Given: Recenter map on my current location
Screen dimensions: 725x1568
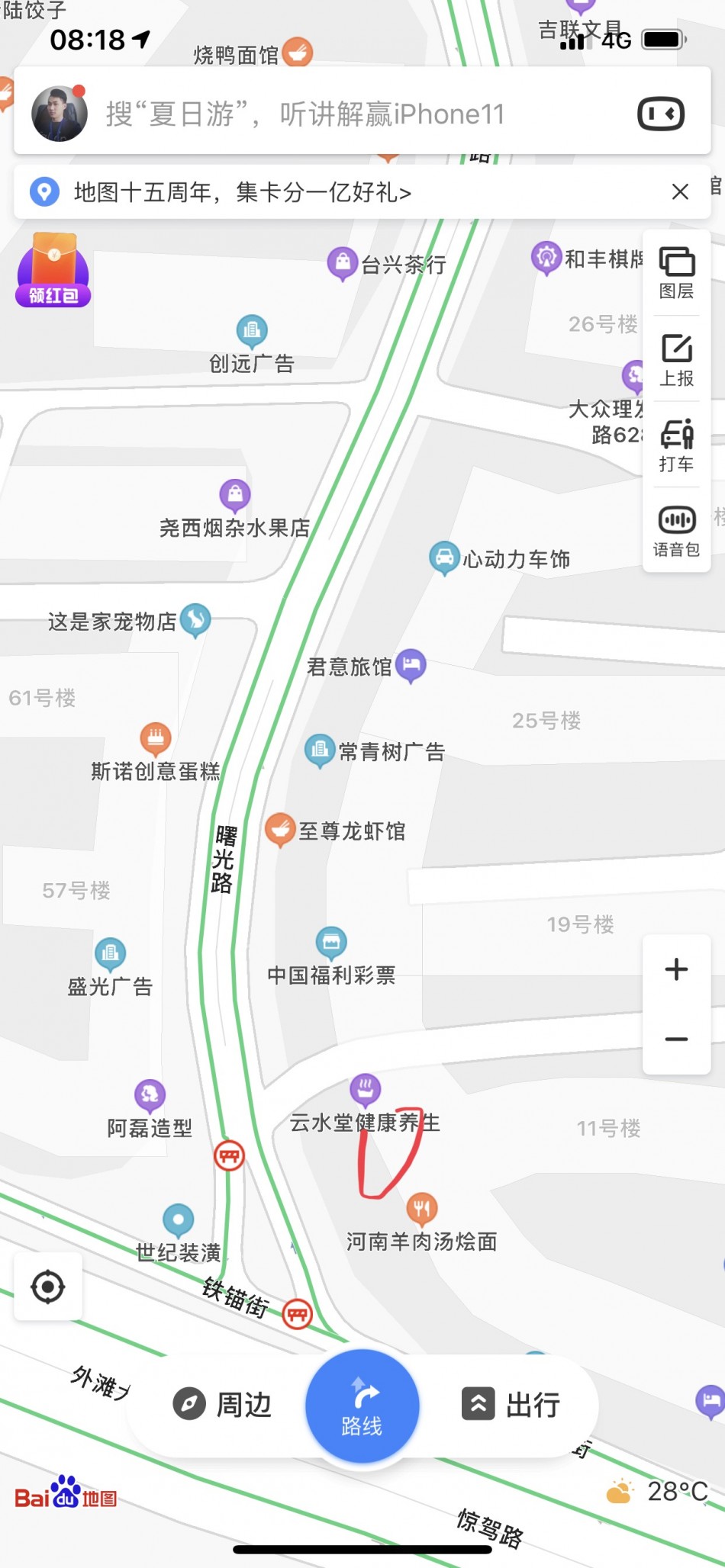Looking at the screenshot, I should tap(48, 1287).
